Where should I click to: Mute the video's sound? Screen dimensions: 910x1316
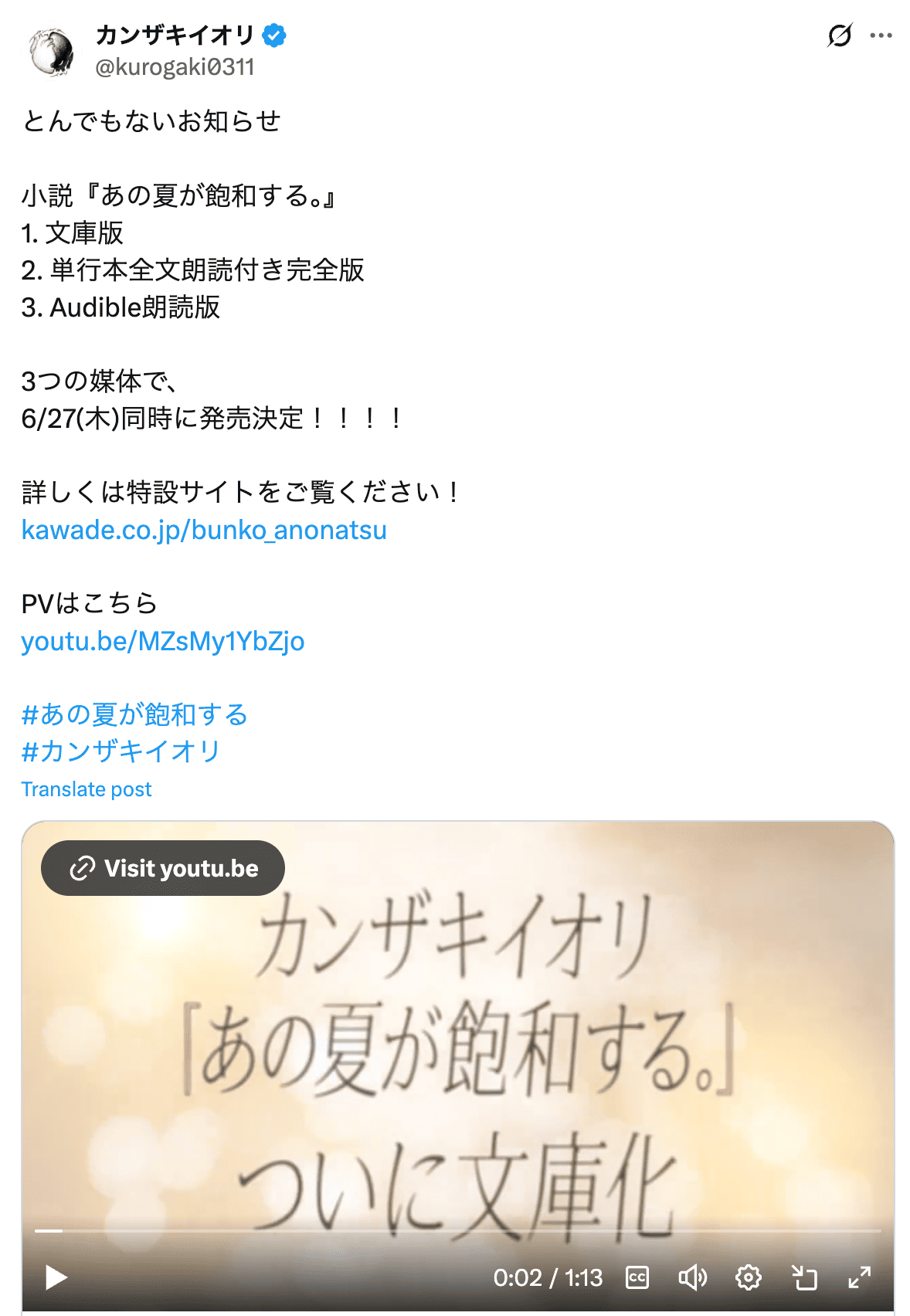(692, 1278)
